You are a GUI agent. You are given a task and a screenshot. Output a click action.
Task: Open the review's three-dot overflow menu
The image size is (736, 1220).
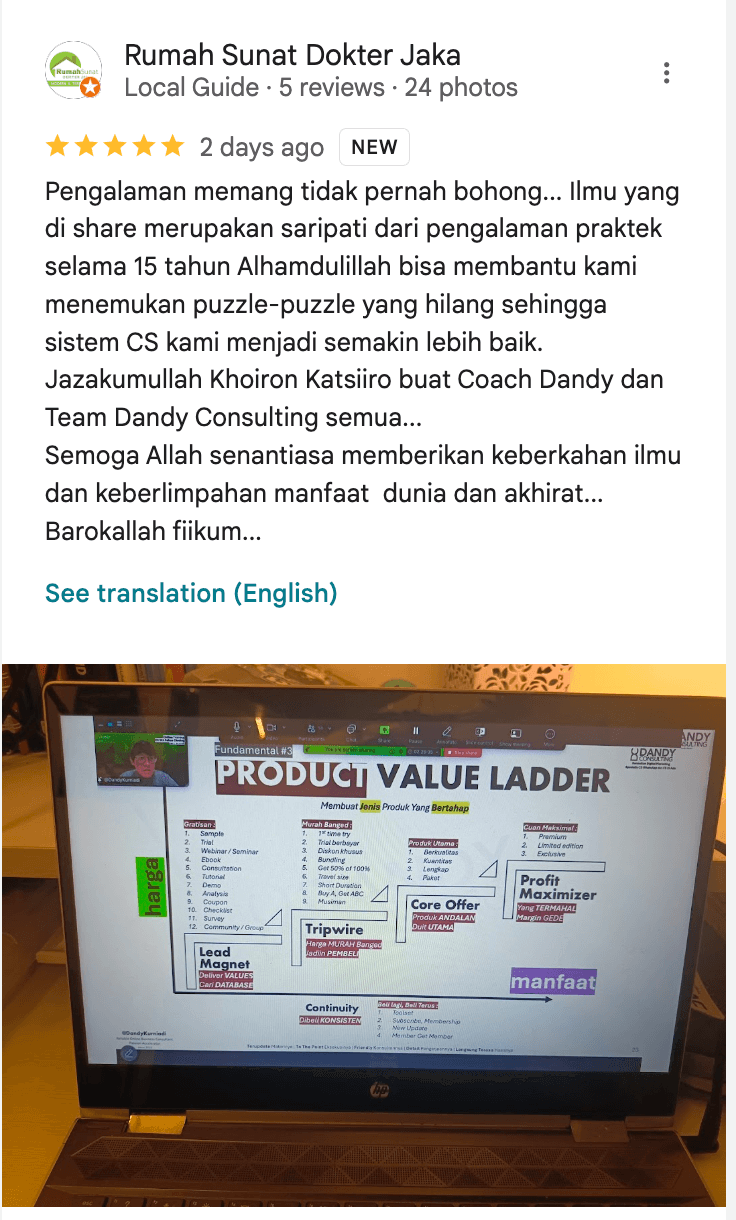pos(666,72)
